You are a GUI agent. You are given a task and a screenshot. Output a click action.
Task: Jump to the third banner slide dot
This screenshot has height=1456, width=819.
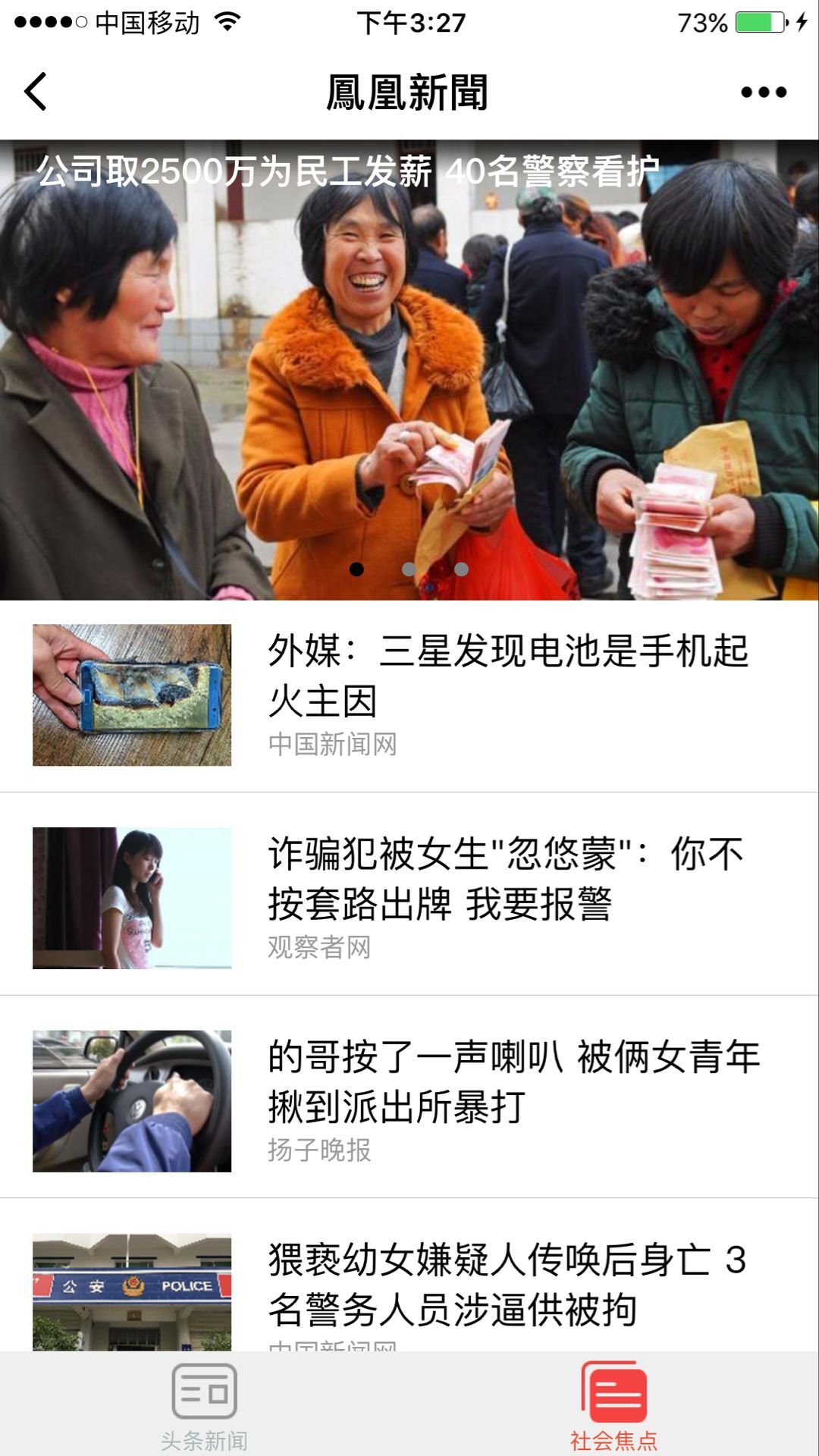pos(461,569)
